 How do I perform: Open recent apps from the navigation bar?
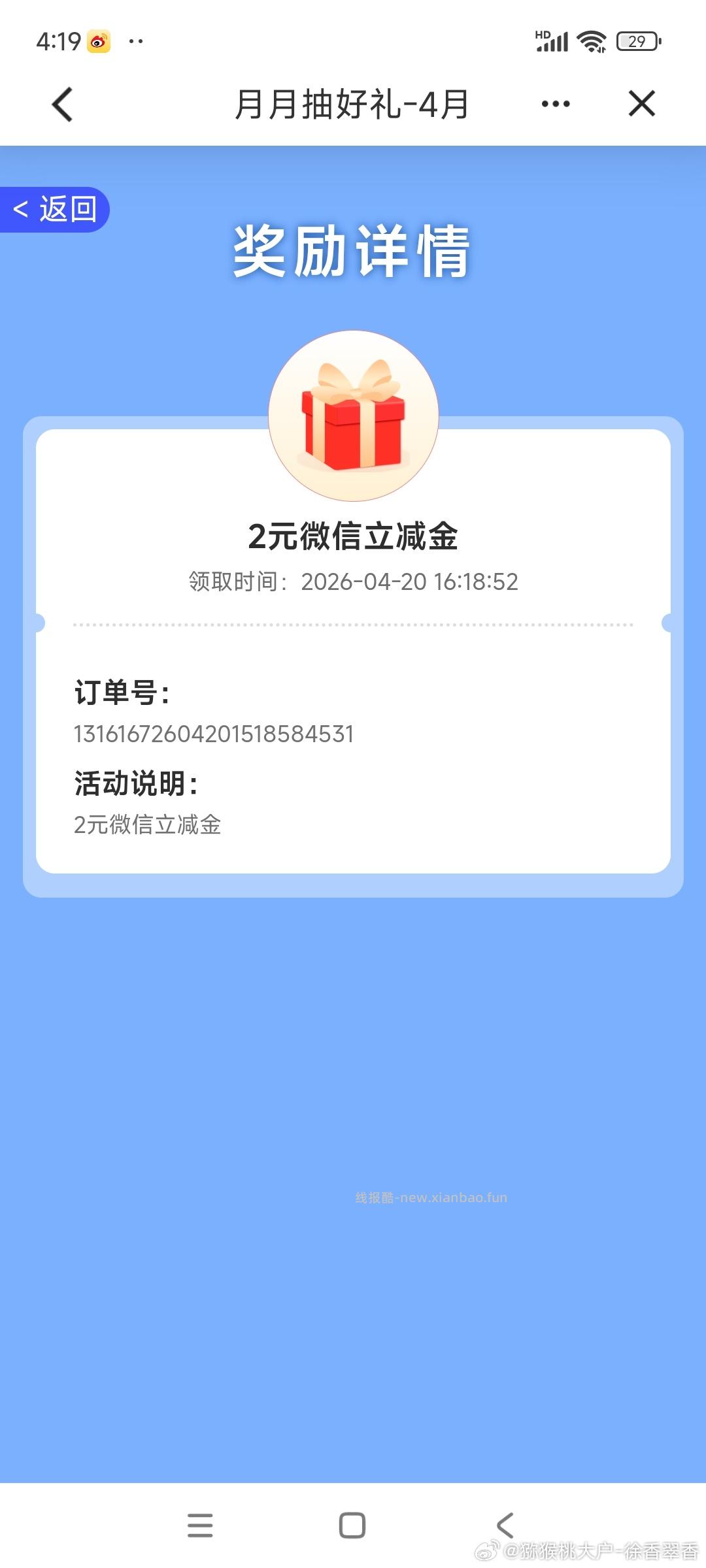click(x=200, y=1526)
